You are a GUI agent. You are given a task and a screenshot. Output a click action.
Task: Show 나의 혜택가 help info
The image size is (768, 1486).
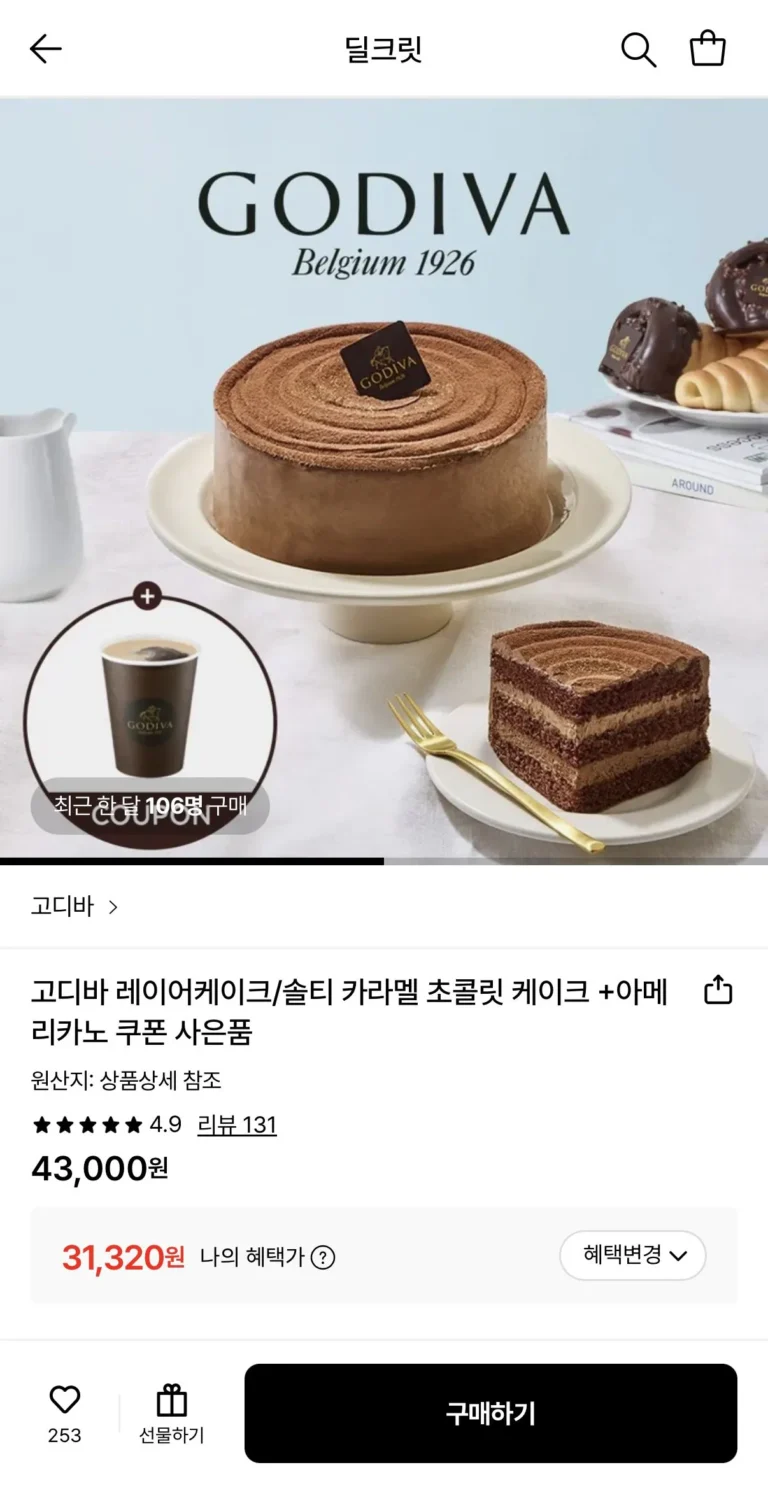(x=323, y=1257)
